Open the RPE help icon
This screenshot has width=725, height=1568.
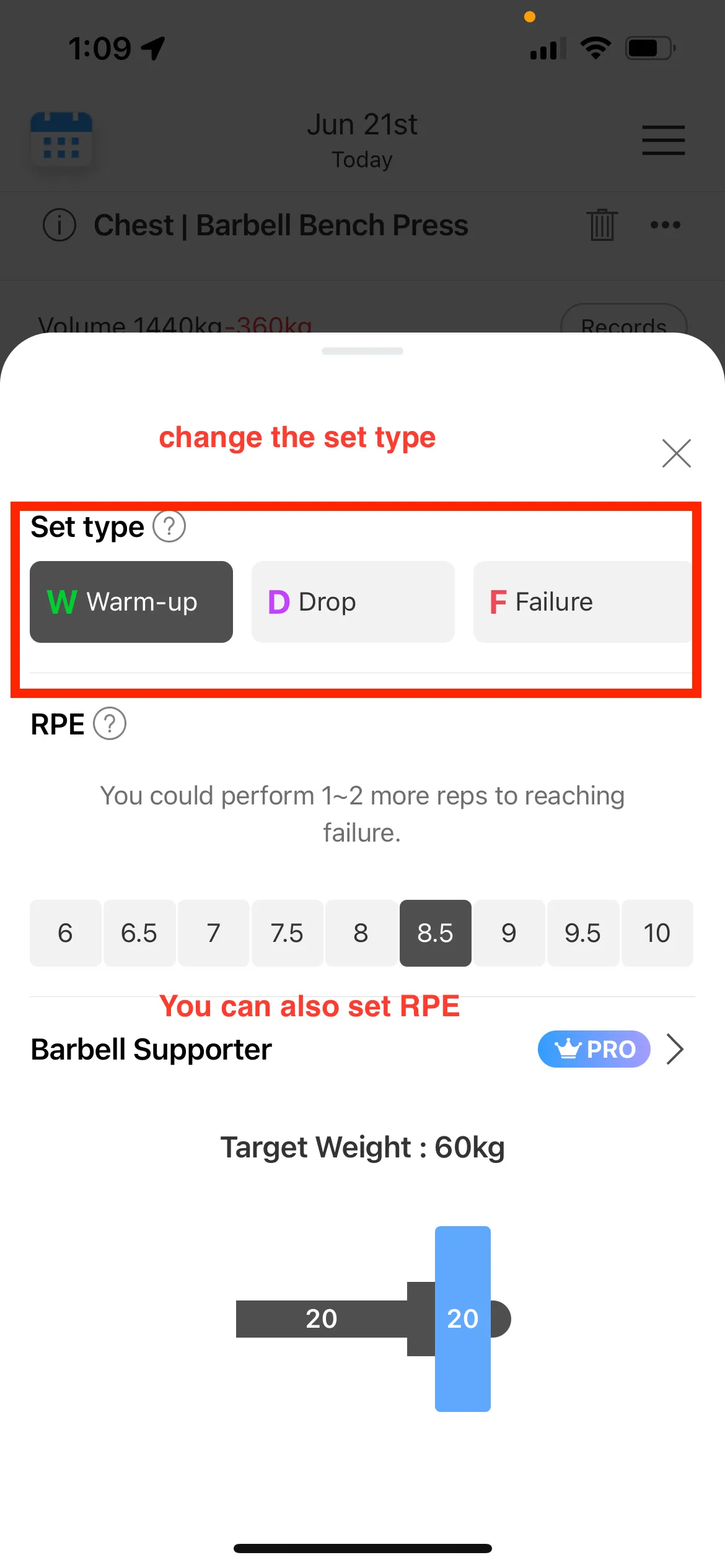110,724
